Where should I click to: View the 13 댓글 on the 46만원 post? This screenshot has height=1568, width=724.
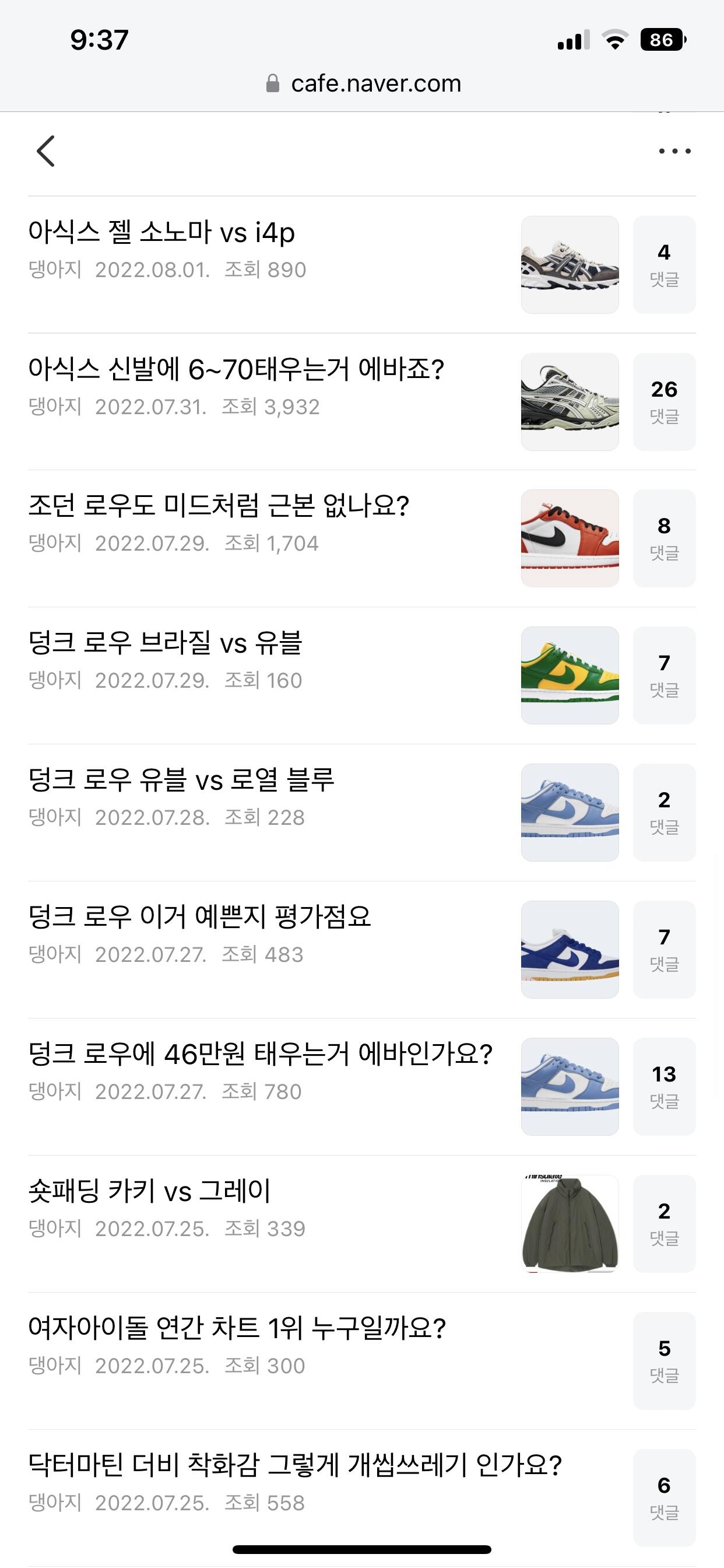click(664, 1087)
